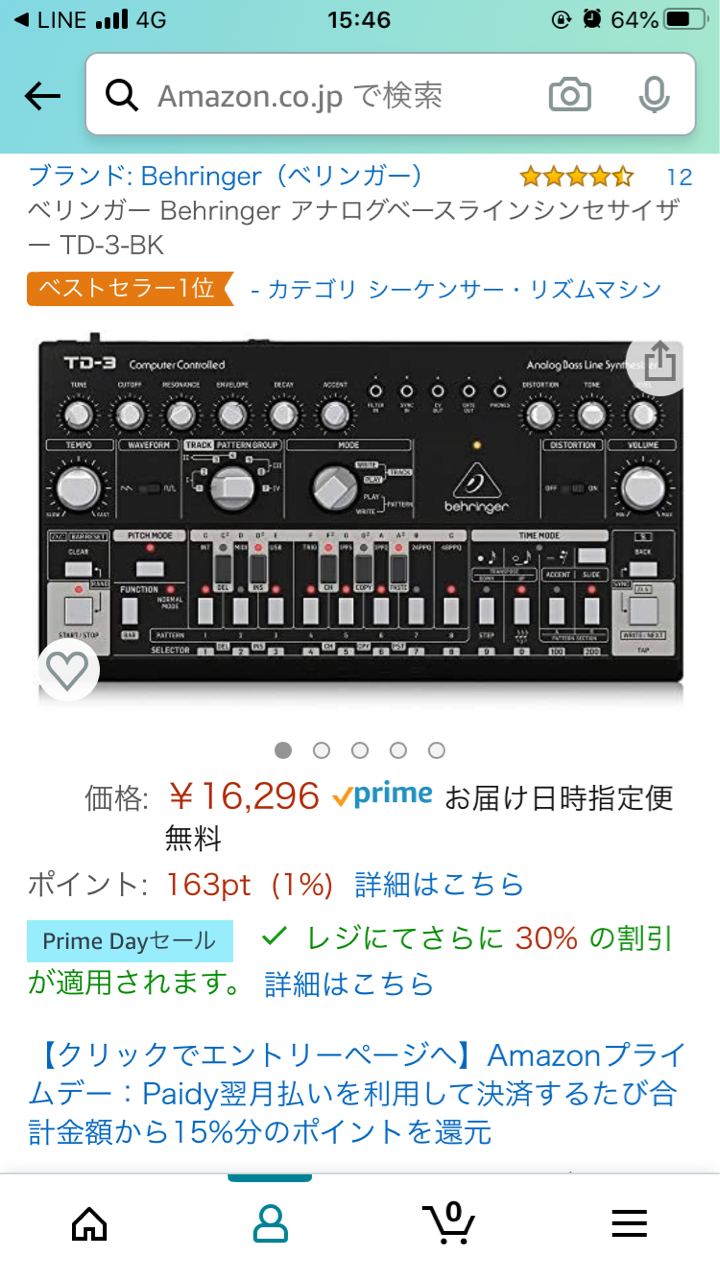The height and width of the screenshot is (1280, 720).
Task: Open the star ratings and 12 reviews
Action: 605,177
